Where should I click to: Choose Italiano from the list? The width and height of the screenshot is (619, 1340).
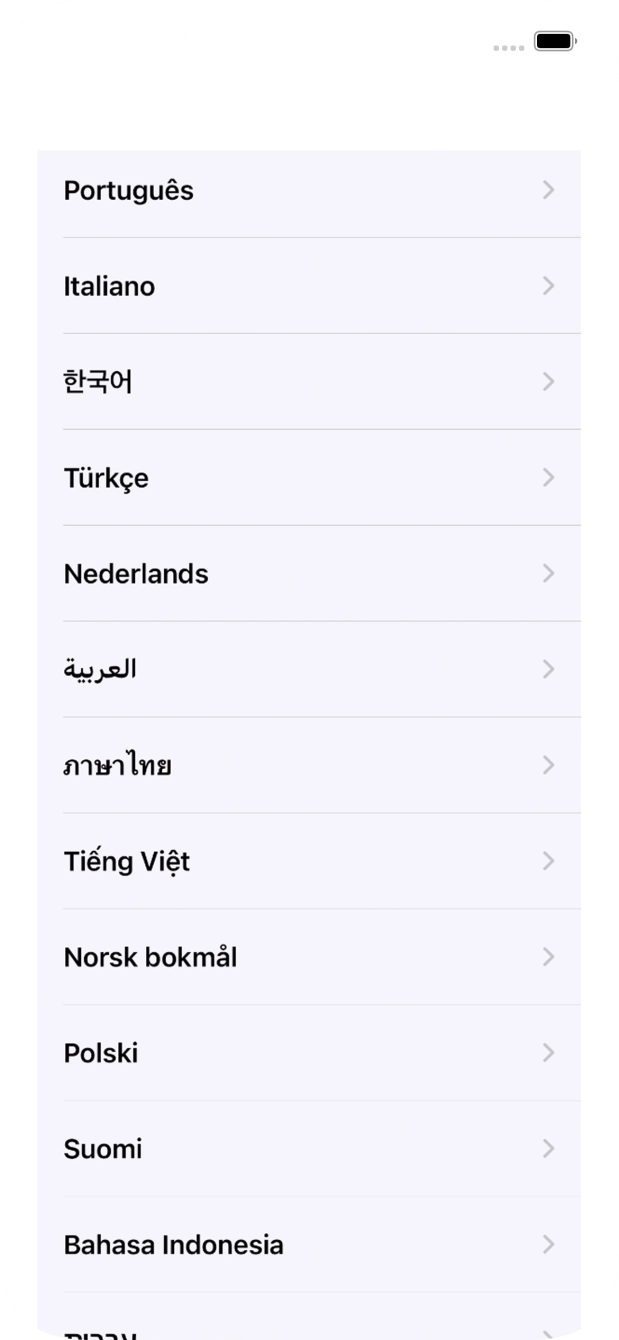tap(308, 286)
